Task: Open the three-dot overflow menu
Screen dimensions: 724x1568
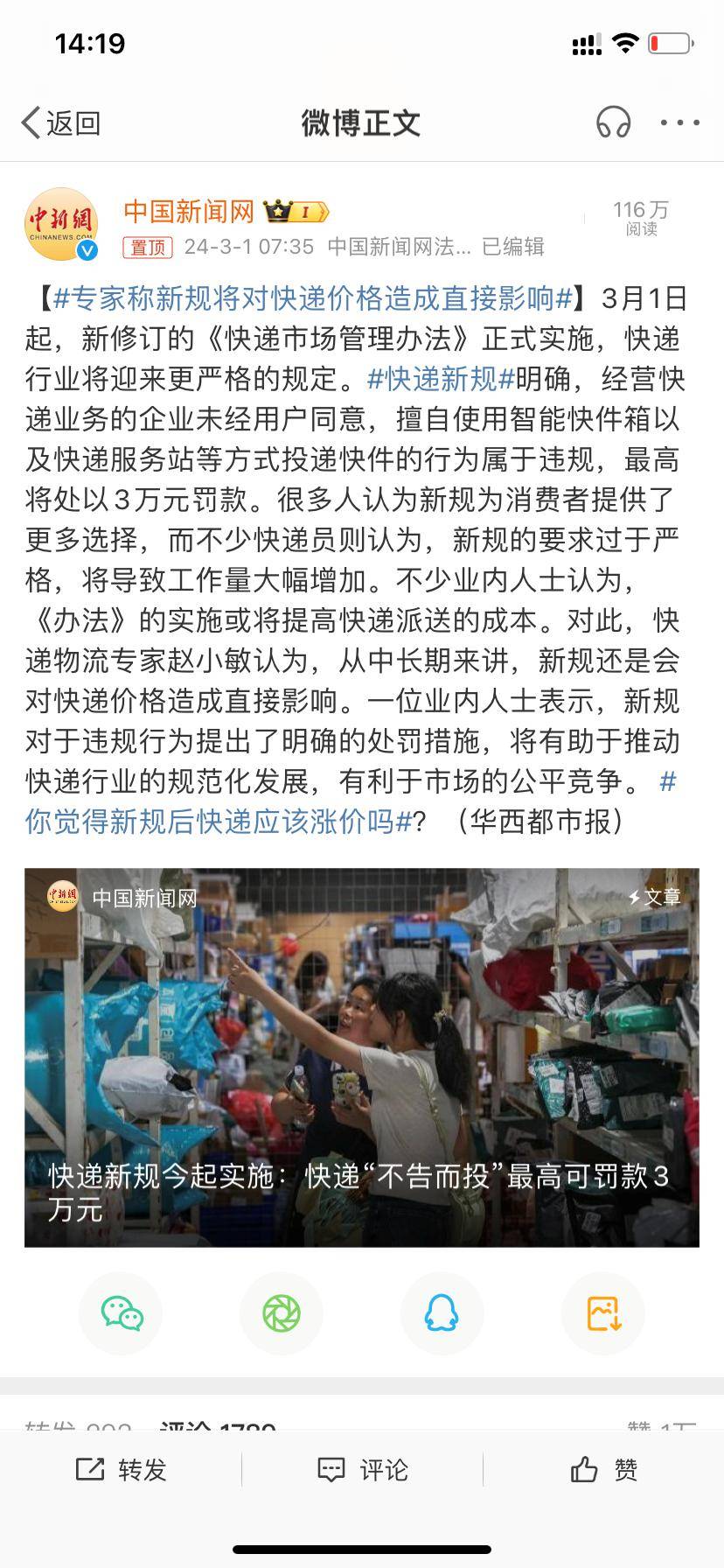Action: point(679,122)
